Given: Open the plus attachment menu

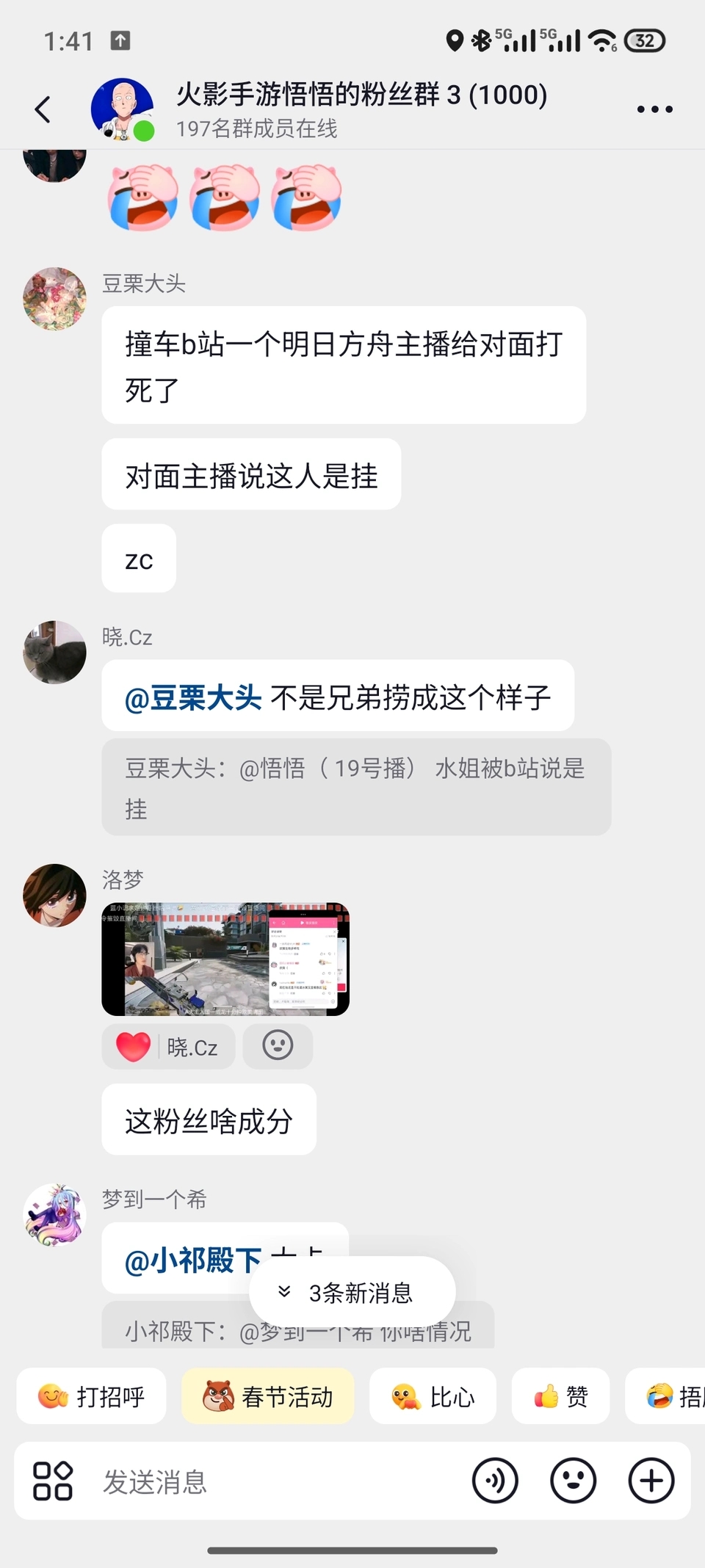Looking at the screenshot, I should coord(651,1481).
